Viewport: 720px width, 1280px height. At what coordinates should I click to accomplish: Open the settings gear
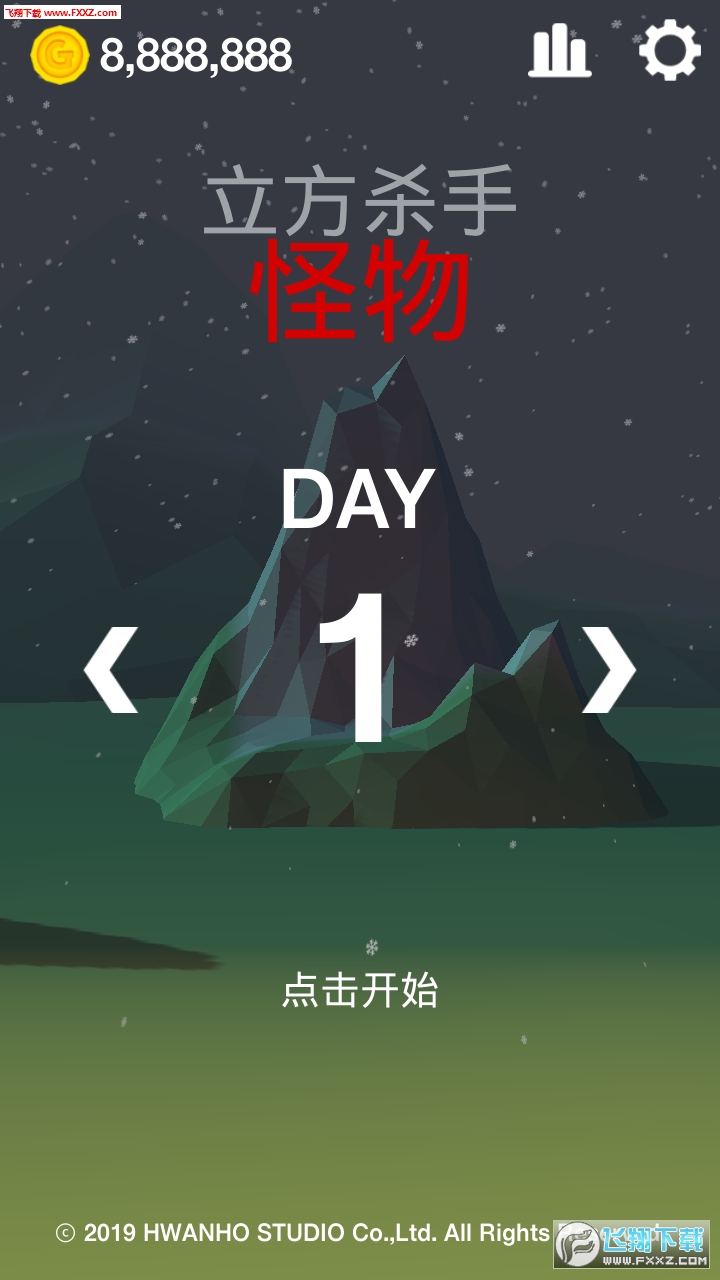(x=669, y=51)
